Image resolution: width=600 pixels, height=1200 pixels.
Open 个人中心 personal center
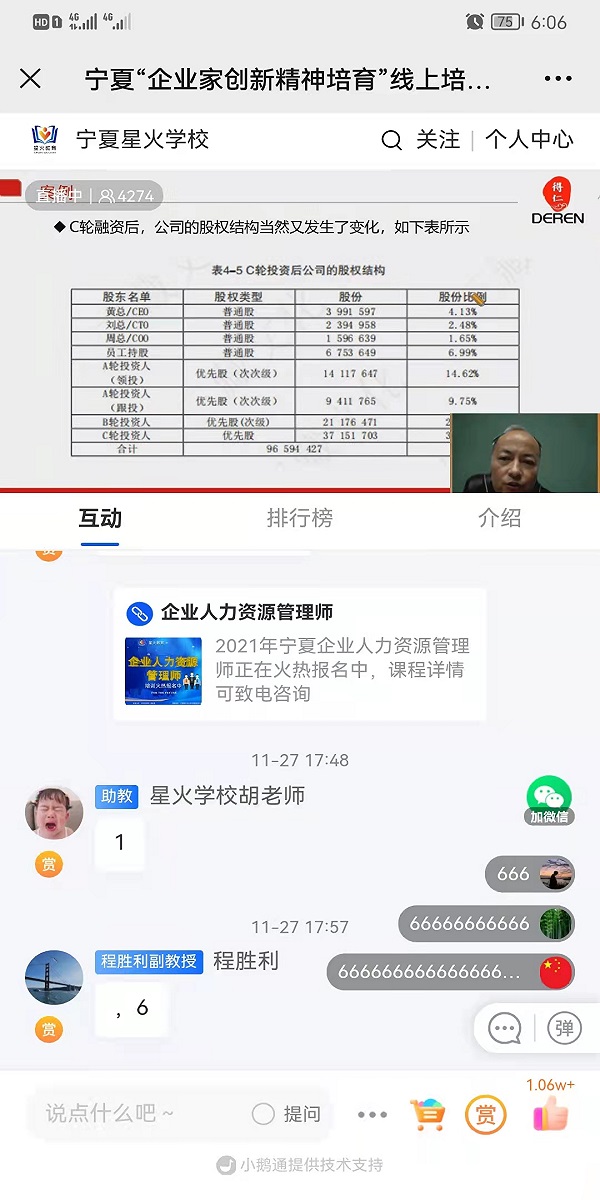click(529, 140)
